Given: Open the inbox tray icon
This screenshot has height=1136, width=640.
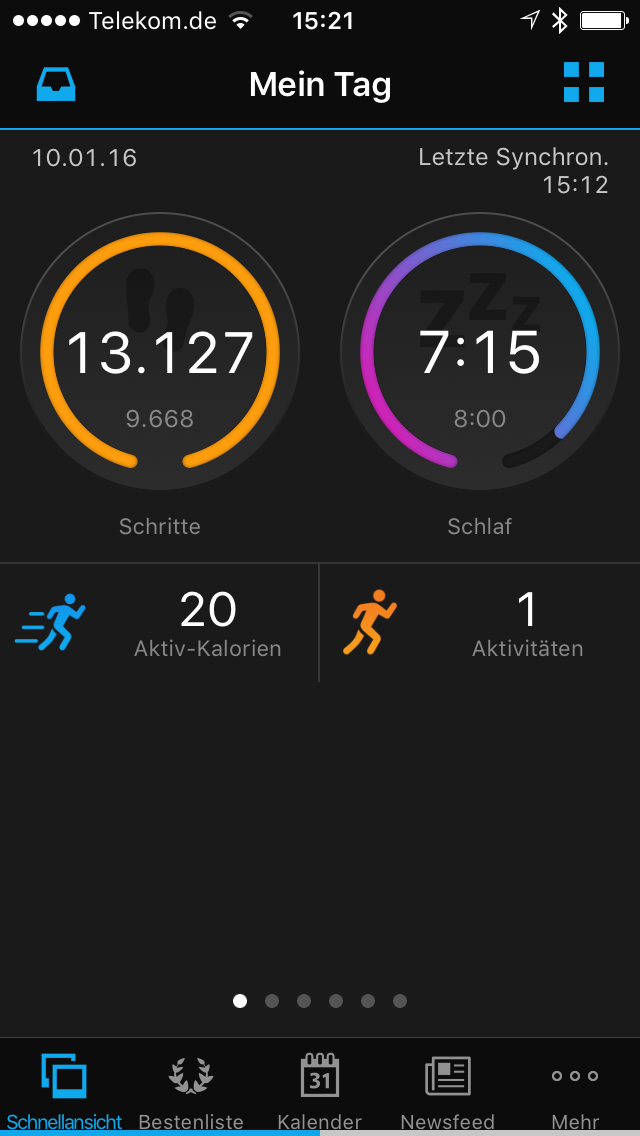Looking at the screenshot, I should (56, 85).
